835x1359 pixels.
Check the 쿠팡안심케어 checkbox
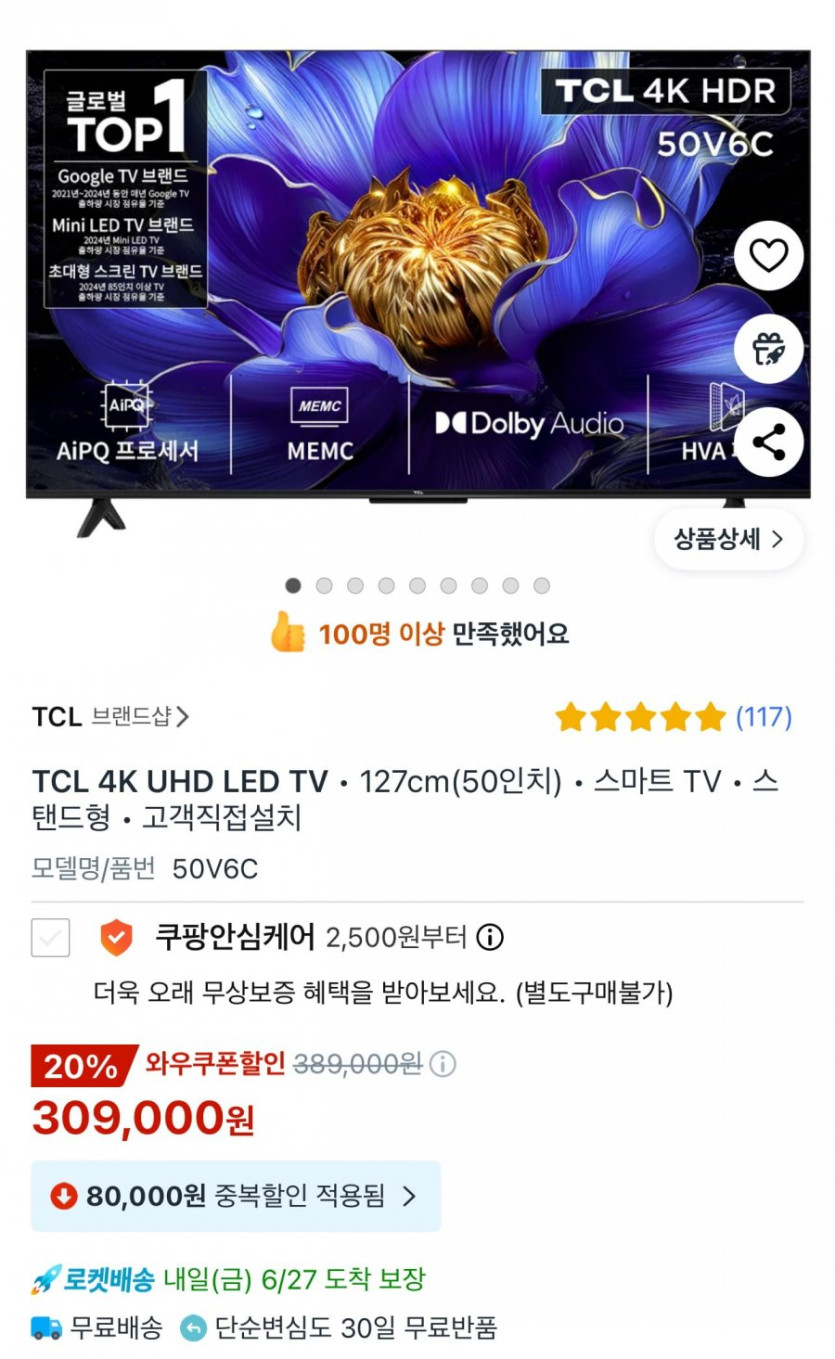51,938
